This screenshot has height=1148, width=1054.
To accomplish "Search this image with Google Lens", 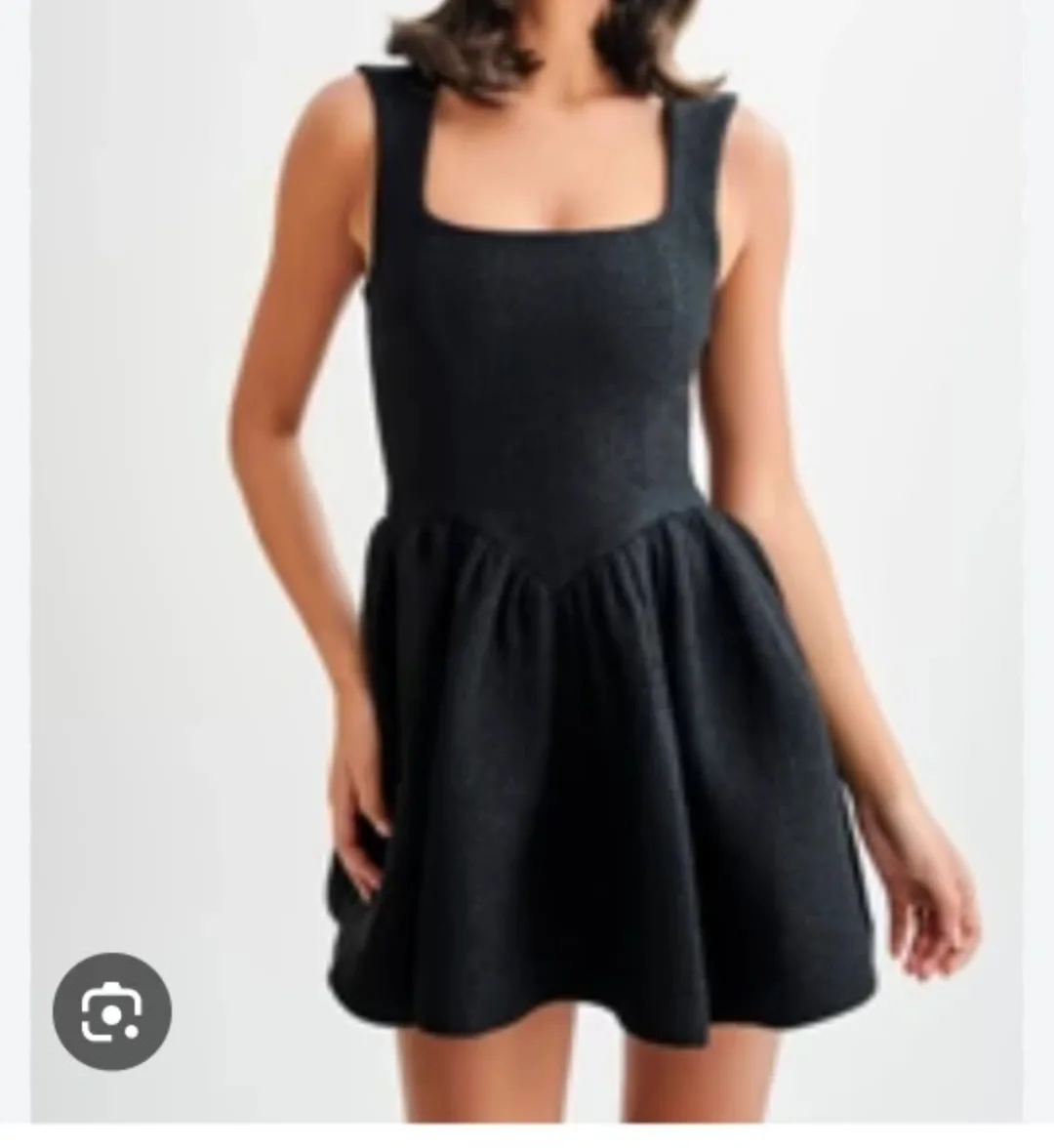I will click(x=112, y=1011).
